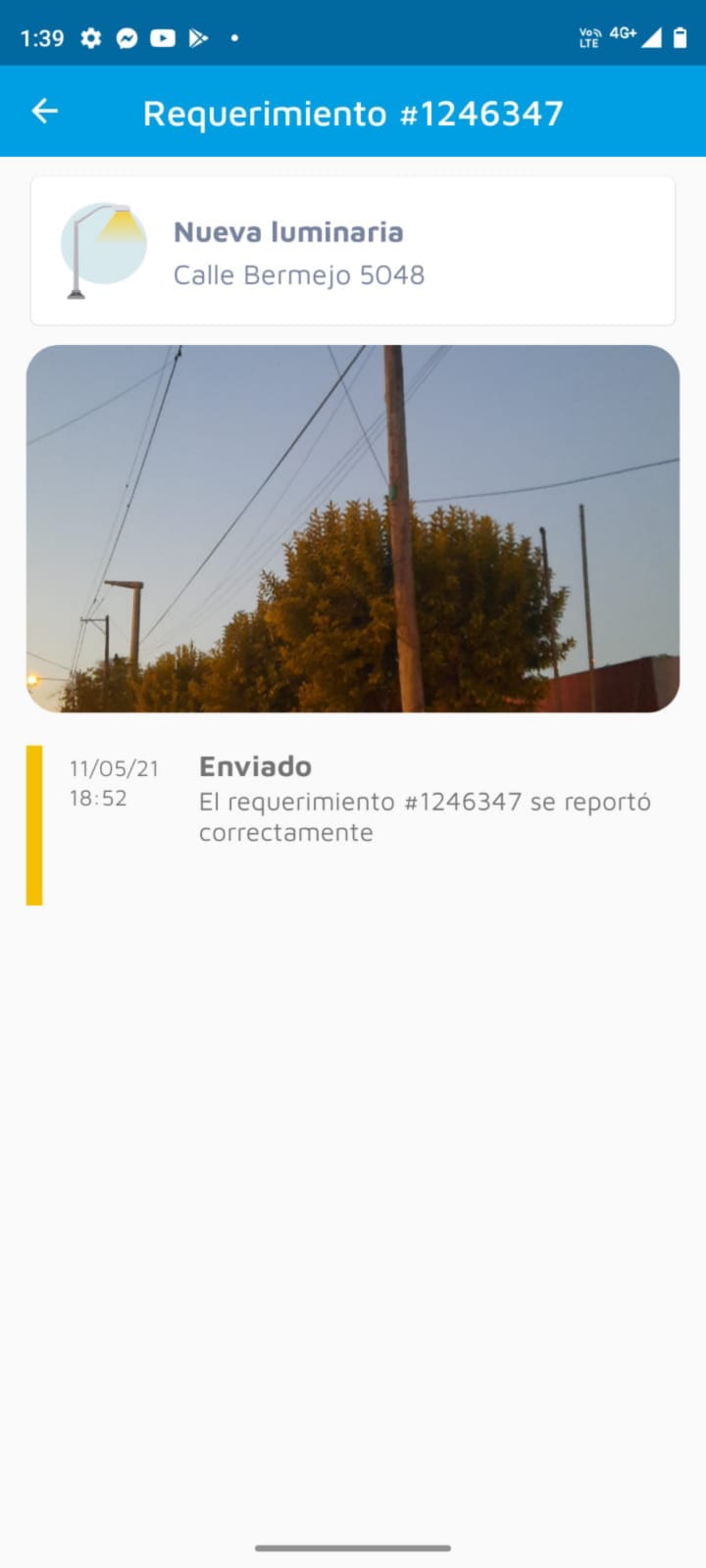The width and height of the screenshot is (706, 1568).
Task: Open the Nueva luminaria card
Action: click(x=353, y=252)
